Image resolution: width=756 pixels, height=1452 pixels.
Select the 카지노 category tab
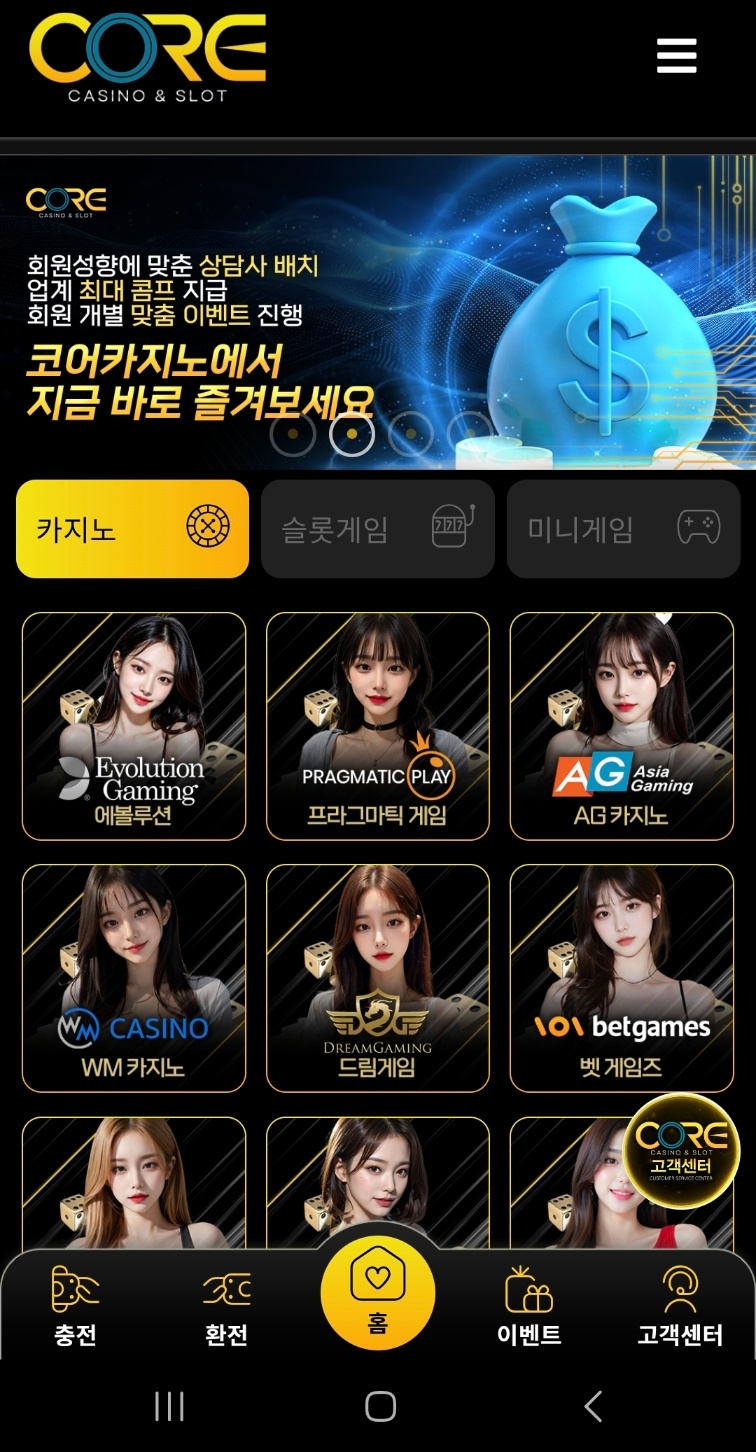click(x=132, y=529)
